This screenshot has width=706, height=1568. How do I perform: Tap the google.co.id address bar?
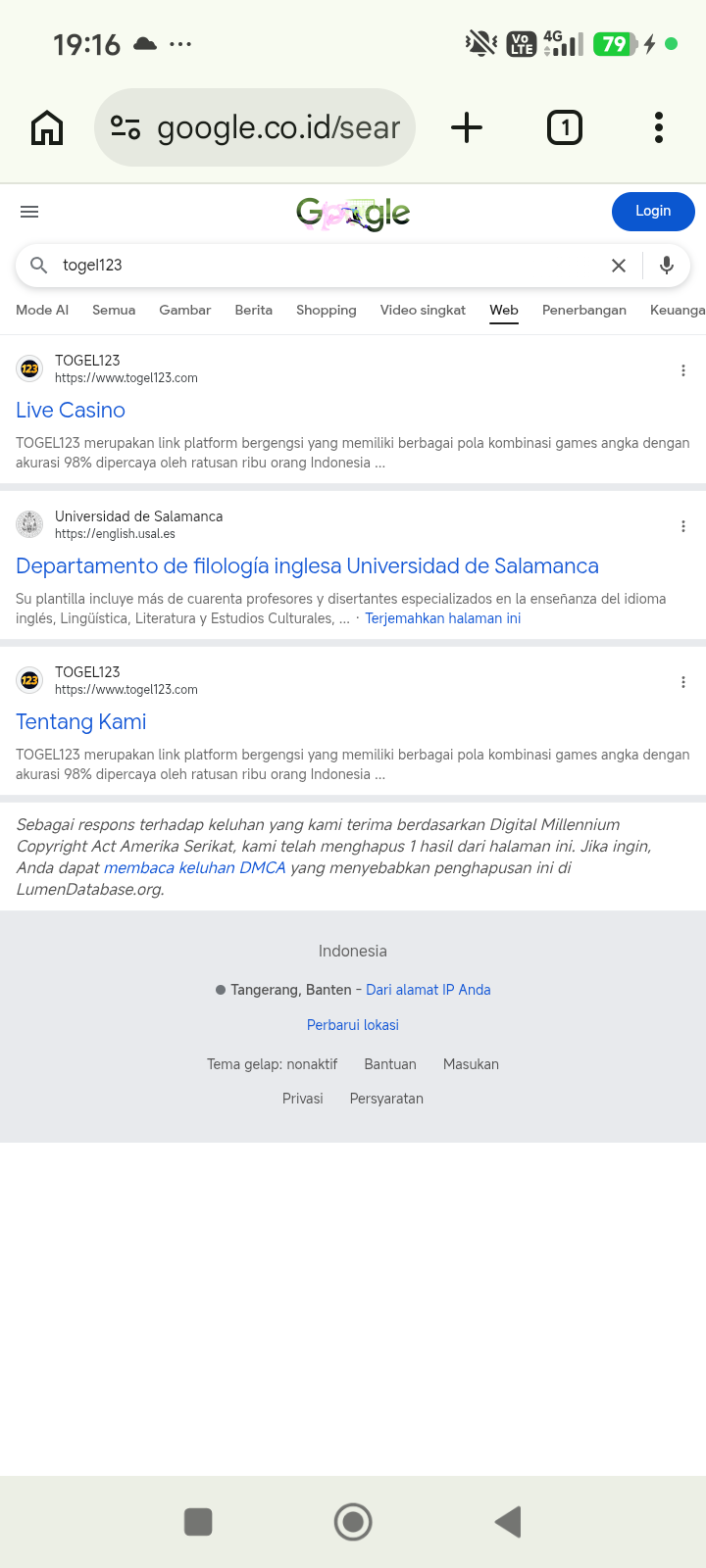pos(255,127)
